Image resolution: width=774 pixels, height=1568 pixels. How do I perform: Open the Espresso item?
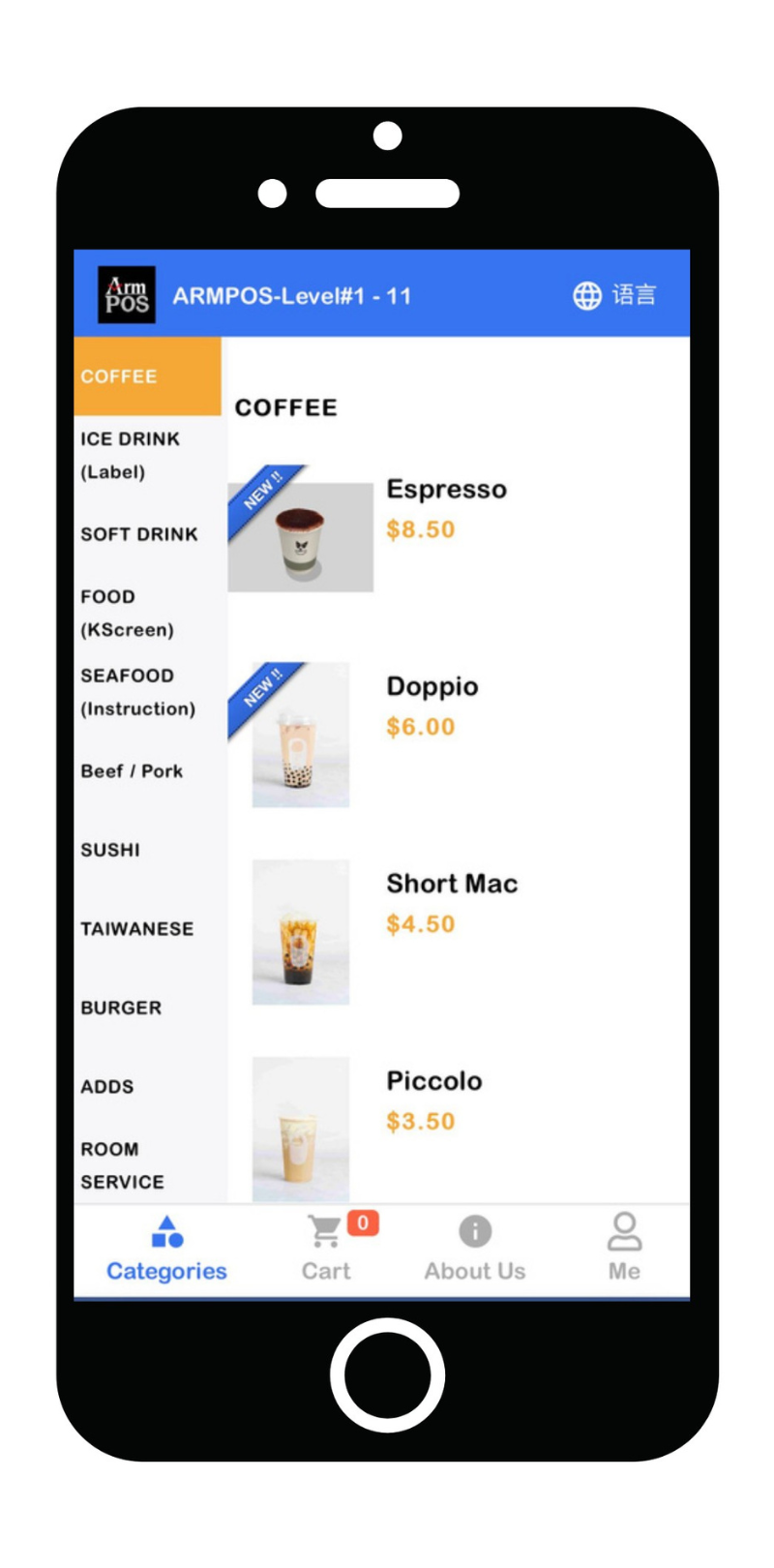pos(446,490)
